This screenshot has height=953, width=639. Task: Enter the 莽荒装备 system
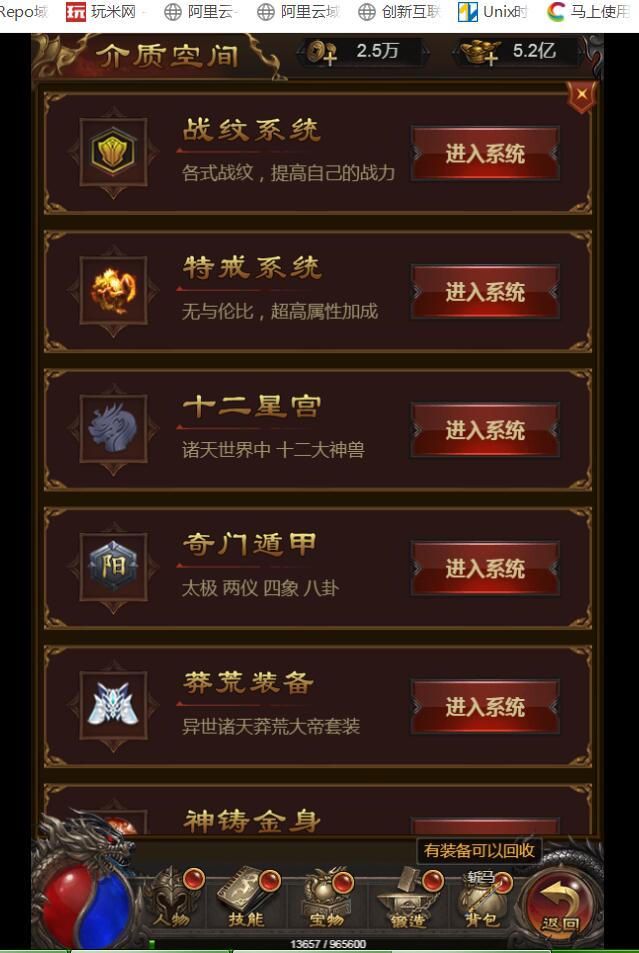click(485, 707)
